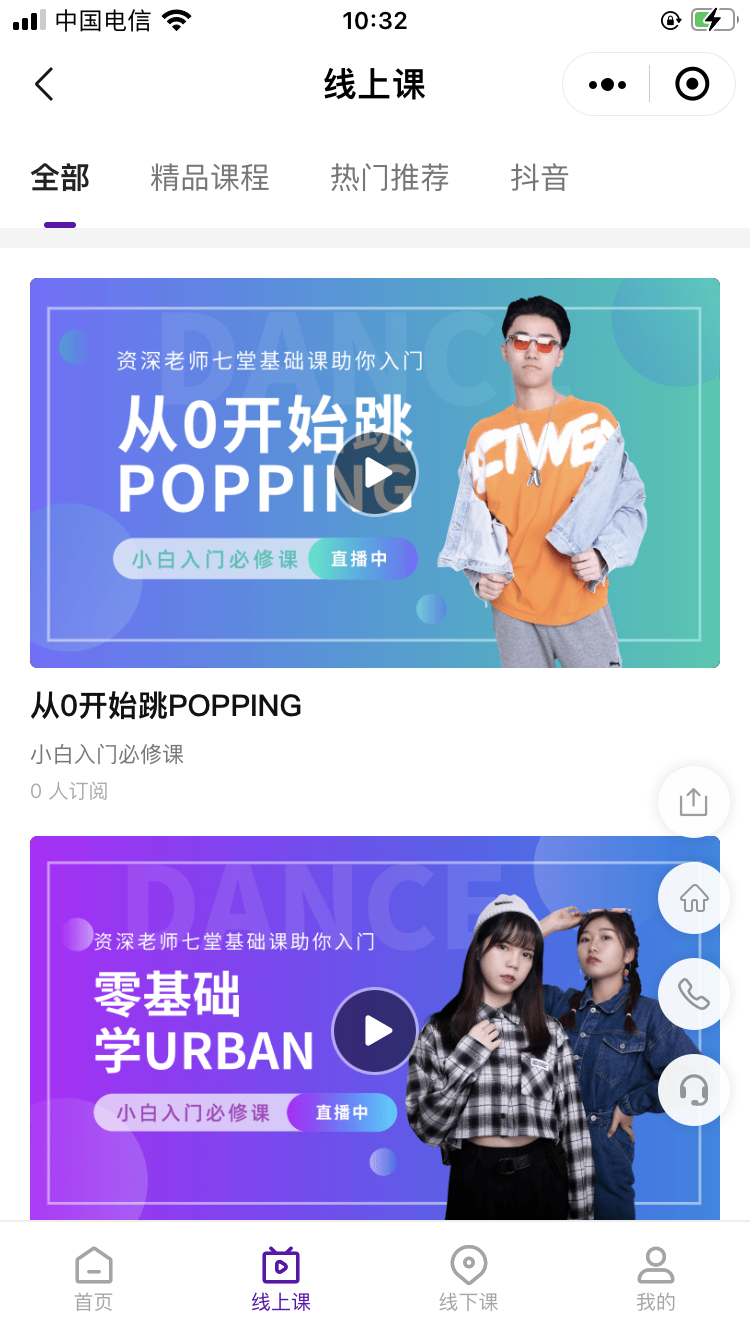Close the mini program with the circle button
Screen dimensions: 750x1334
click(x=692, y=85)
